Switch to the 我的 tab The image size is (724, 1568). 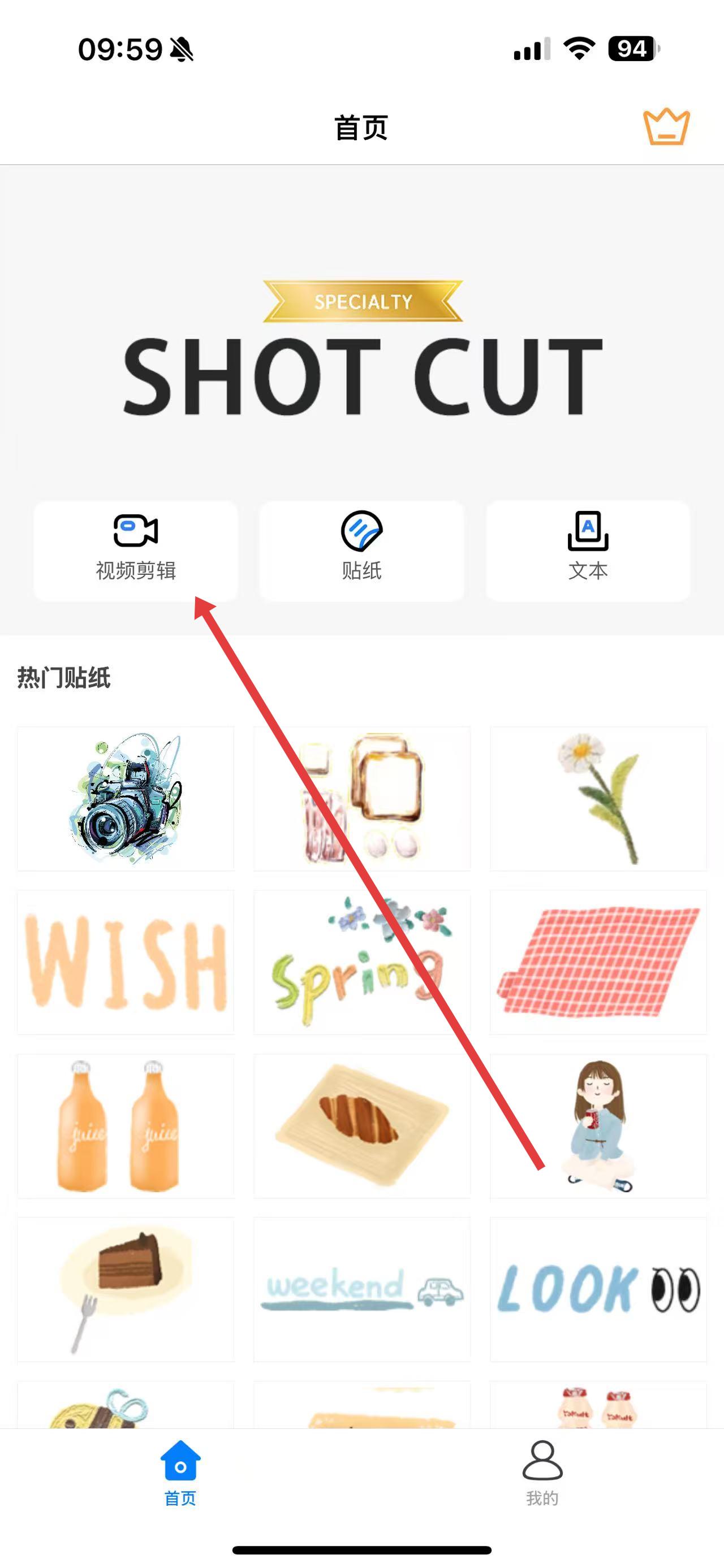pos(542,1473)
